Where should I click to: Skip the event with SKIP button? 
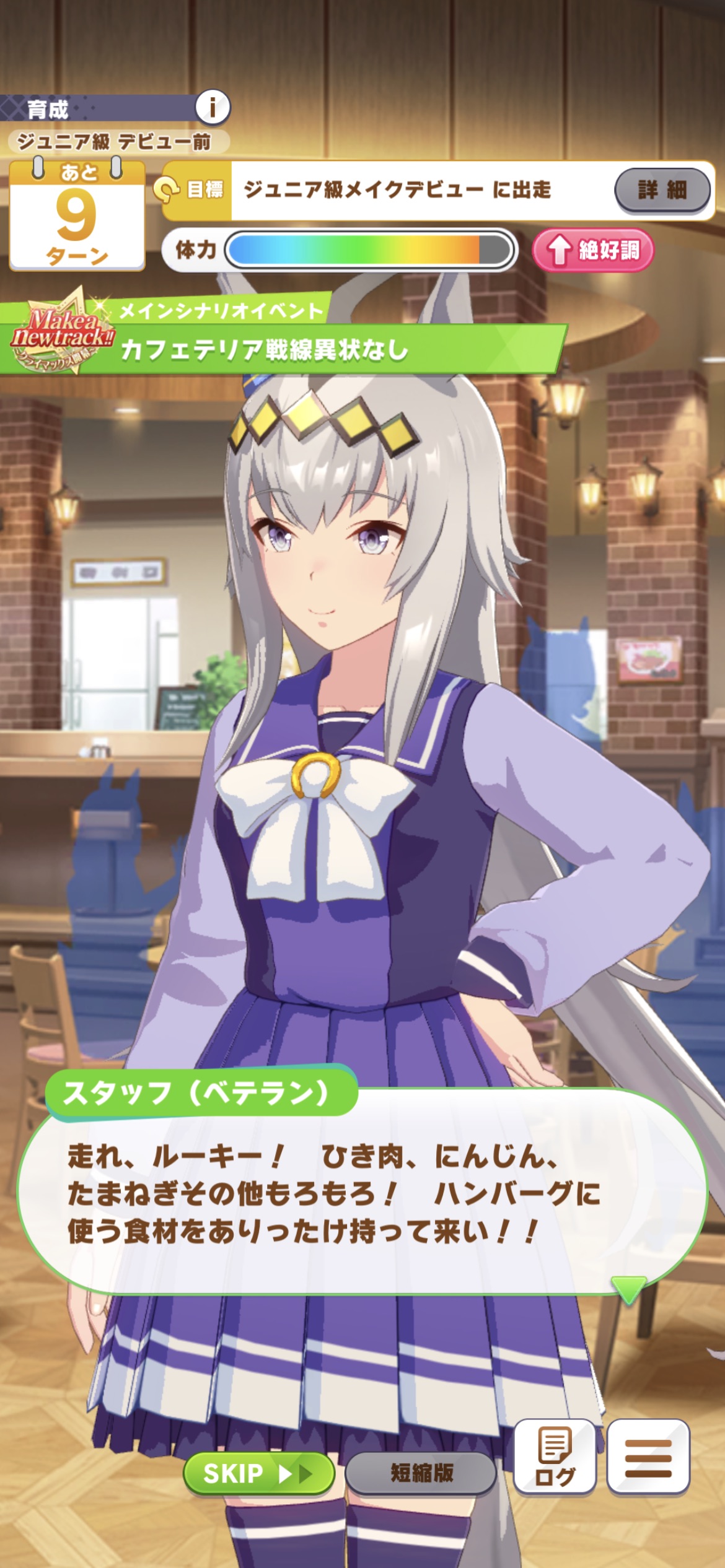tap(259, 1473)
